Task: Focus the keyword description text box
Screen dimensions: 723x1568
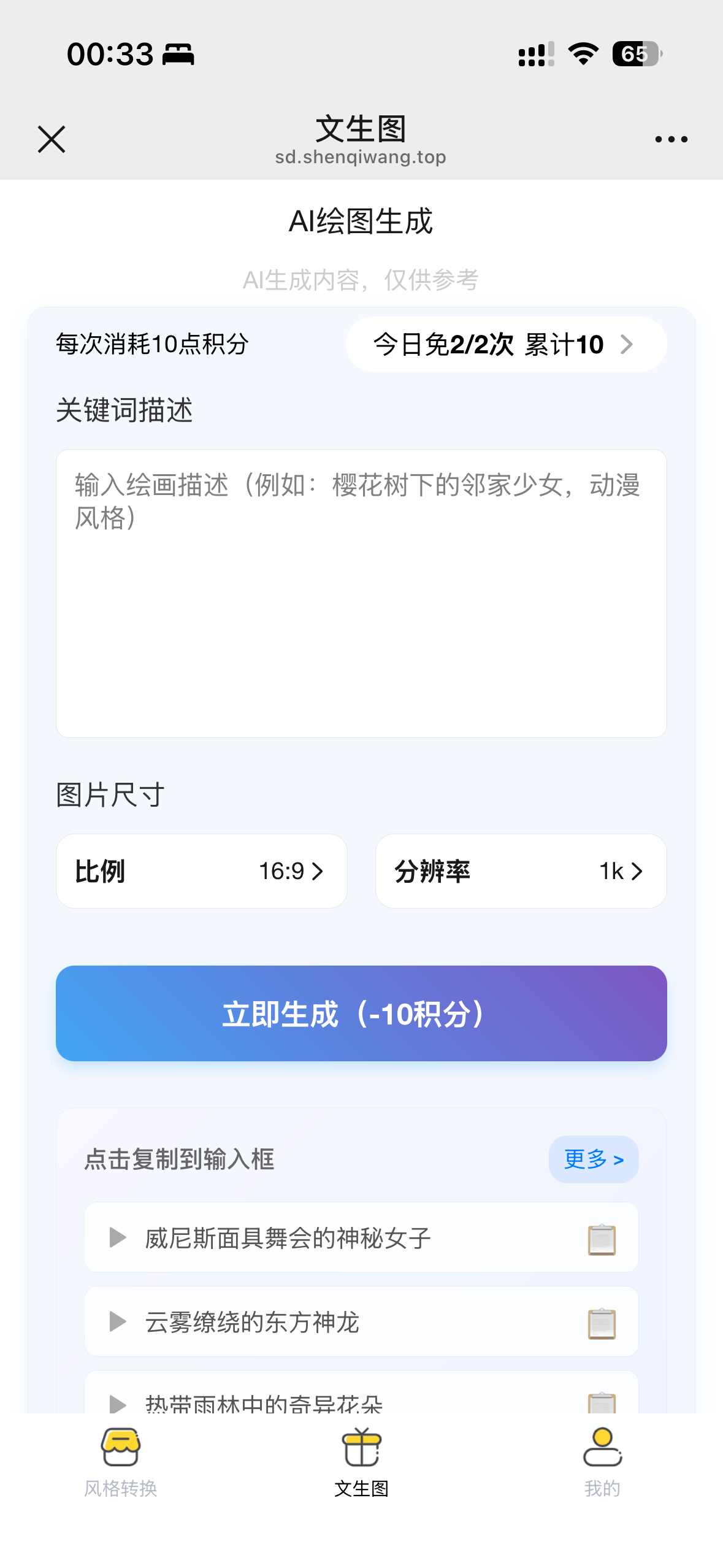Action: (361, 593)
